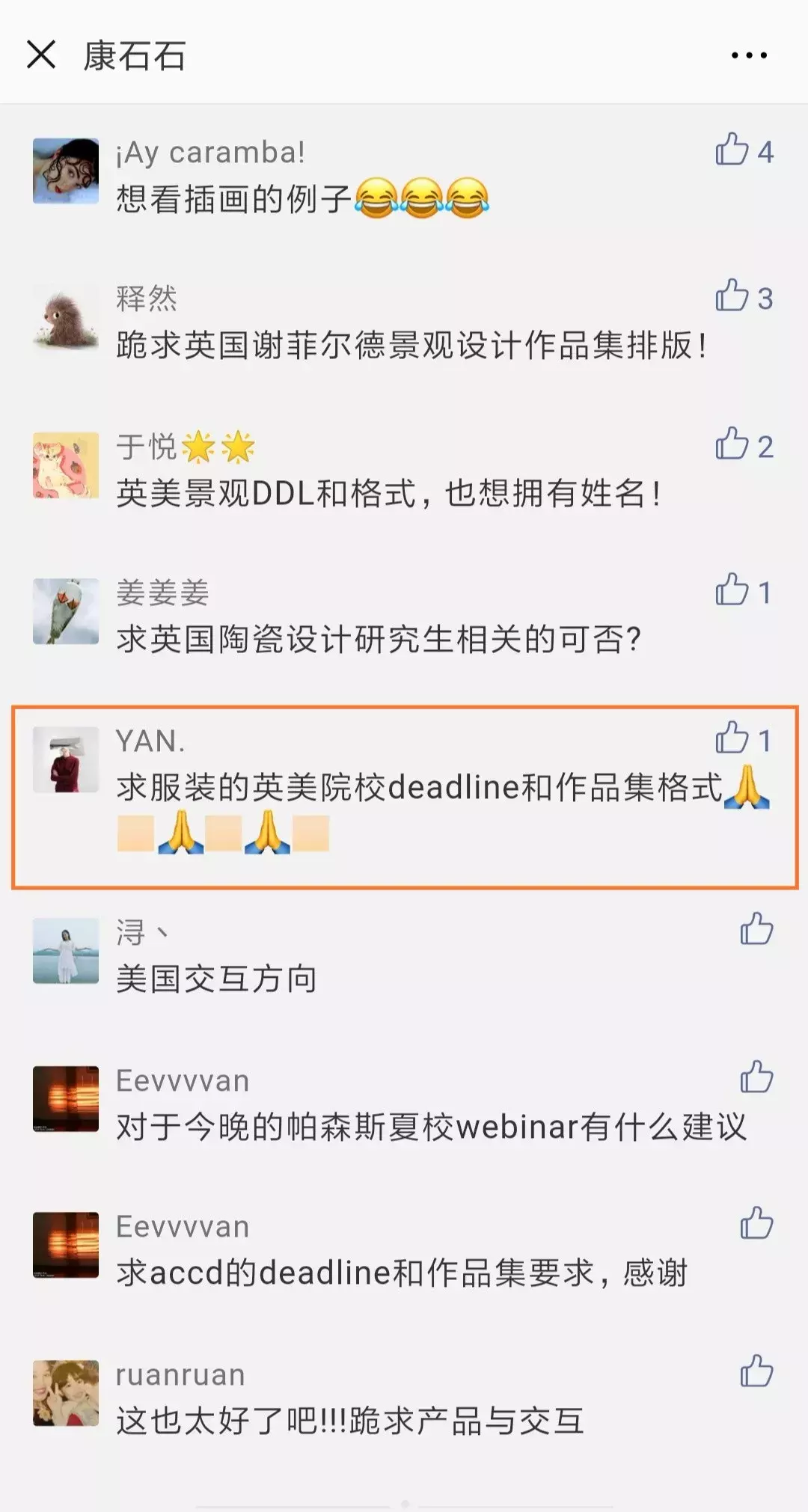Screen dimensions: 808x1512
Task: Like ruanruan's comment on 产品与交互
Action: [x=756, y=1371]
